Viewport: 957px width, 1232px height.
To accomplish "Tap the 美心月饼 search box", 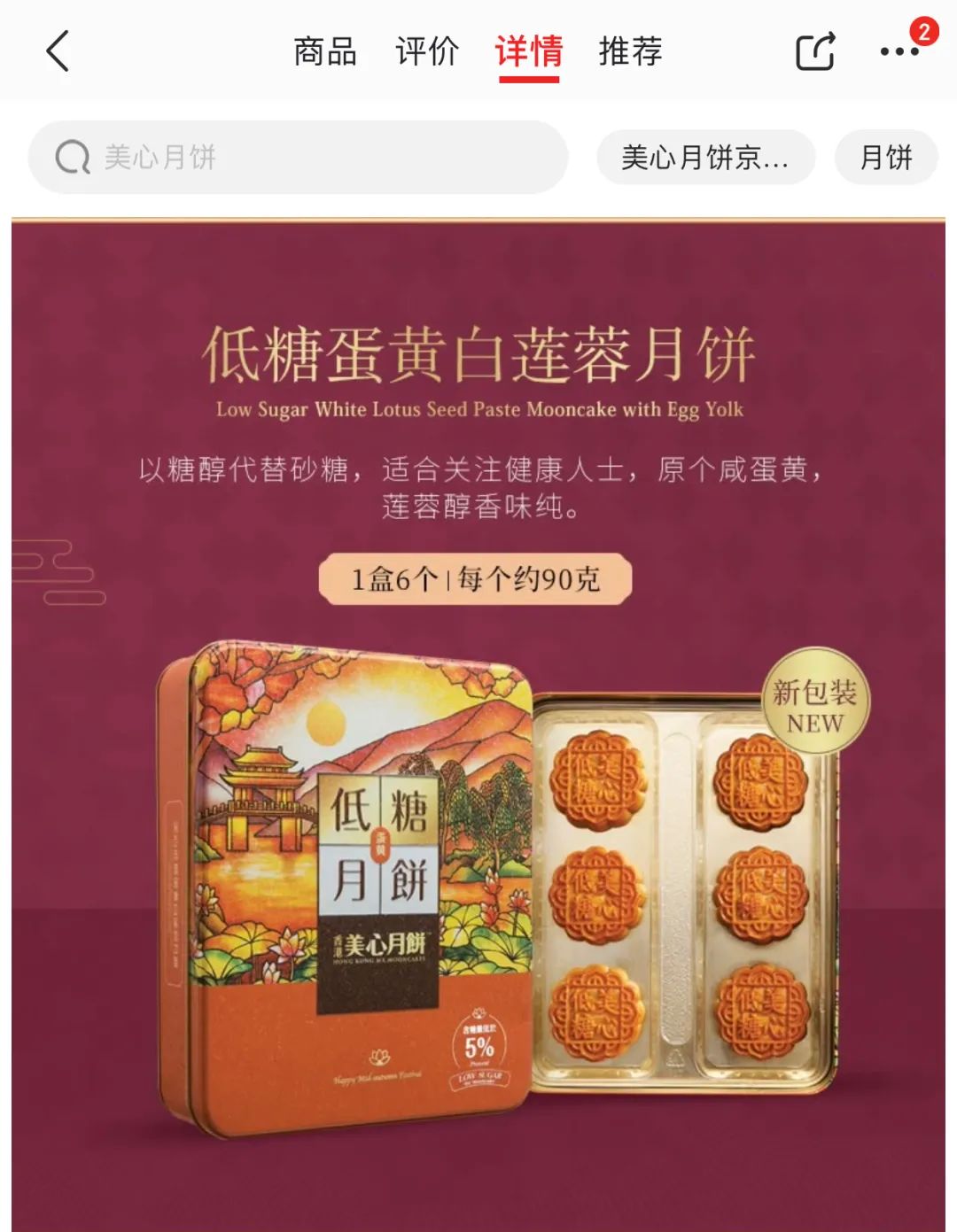I will (x=298, y=158).
